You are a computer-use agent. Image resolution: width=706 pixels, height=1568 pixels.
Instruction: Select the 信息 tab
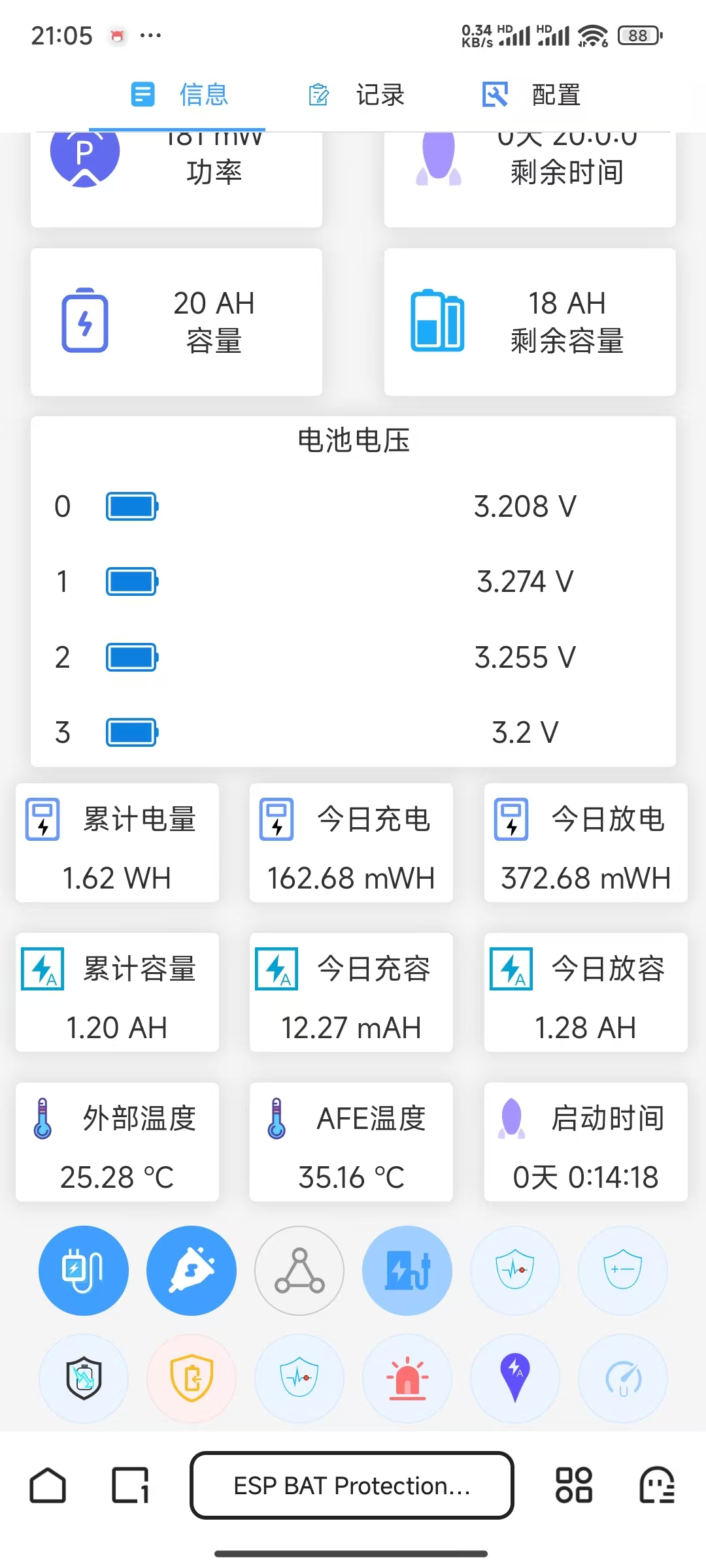click(x=179, y=95)
